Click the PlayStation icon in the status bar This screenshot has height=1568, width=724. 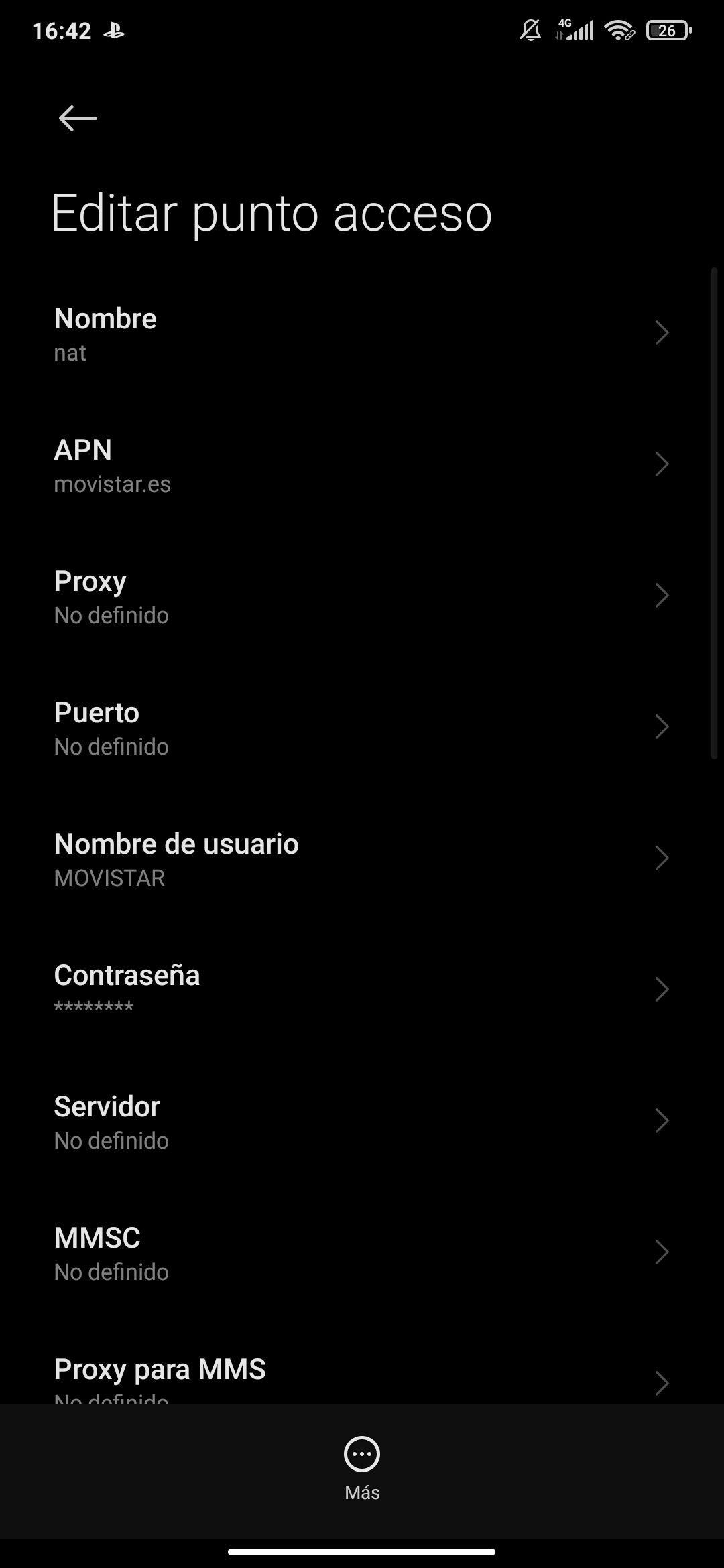113,30
